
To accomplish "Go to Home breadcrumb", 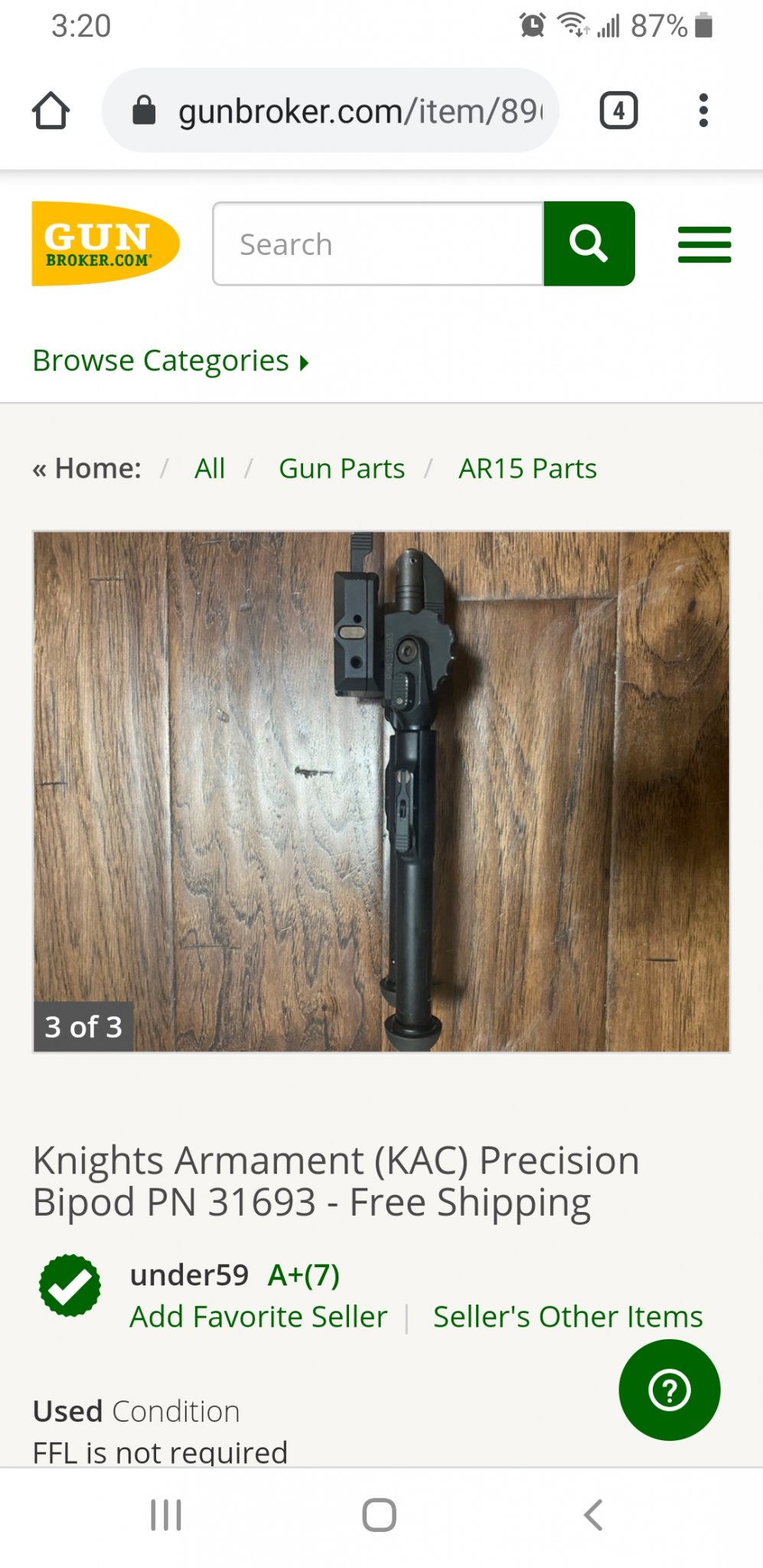I will pyautogui.click(x=97, y=469).
